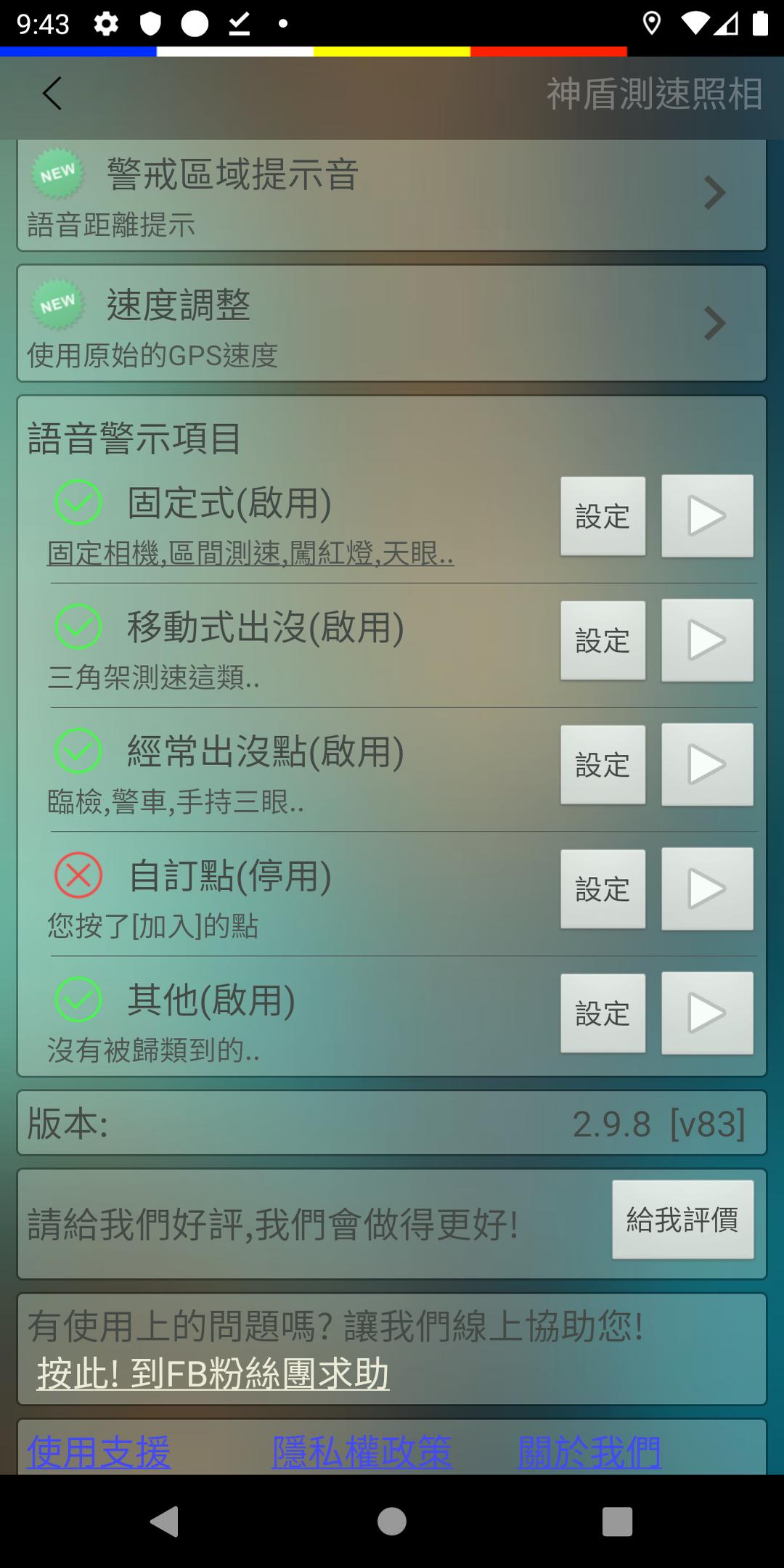Play the 移動式出沒 alert sample

[707, 640]
